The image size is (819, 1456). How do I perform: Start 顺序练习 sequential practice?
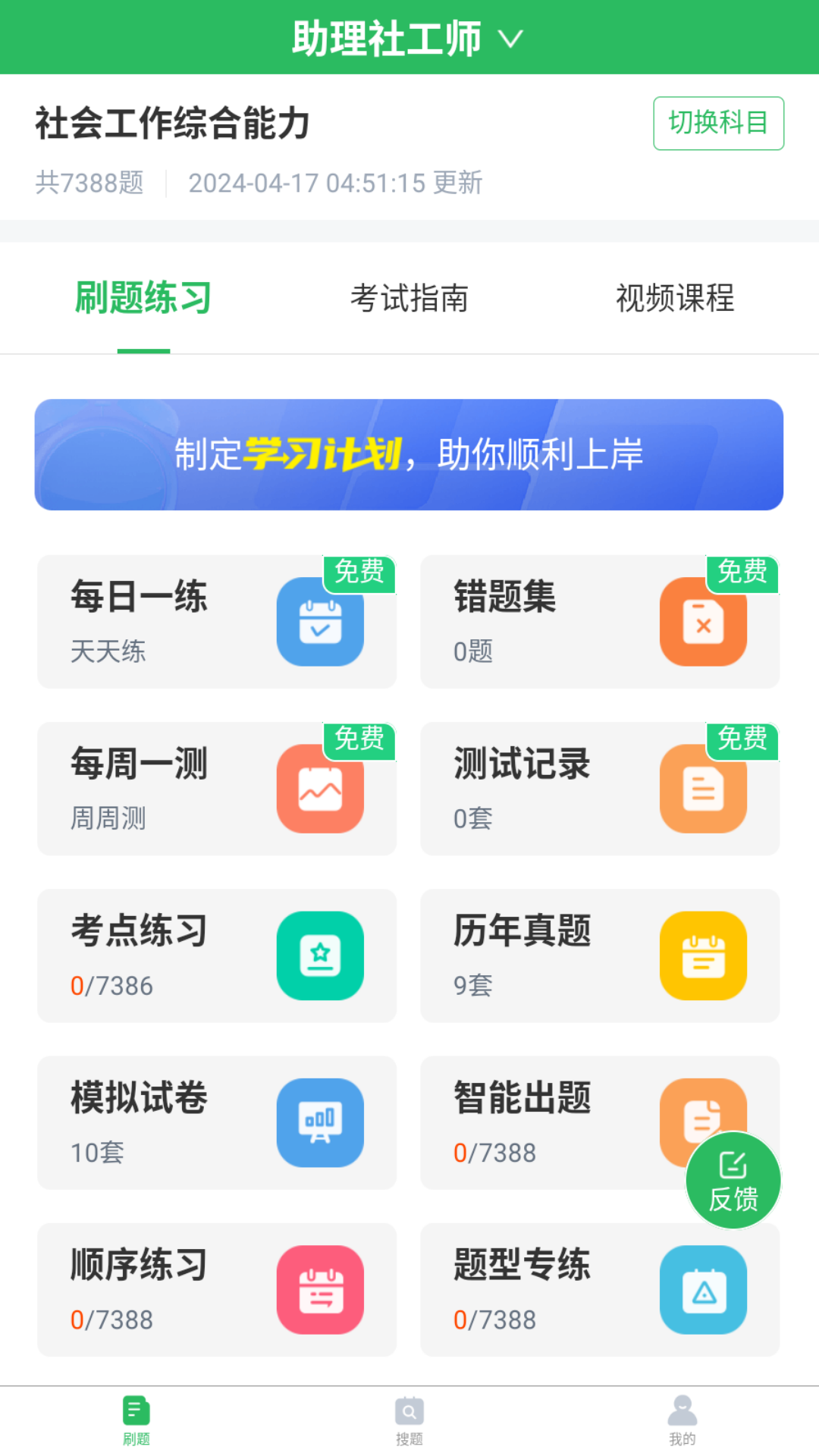pos(217,1289)
